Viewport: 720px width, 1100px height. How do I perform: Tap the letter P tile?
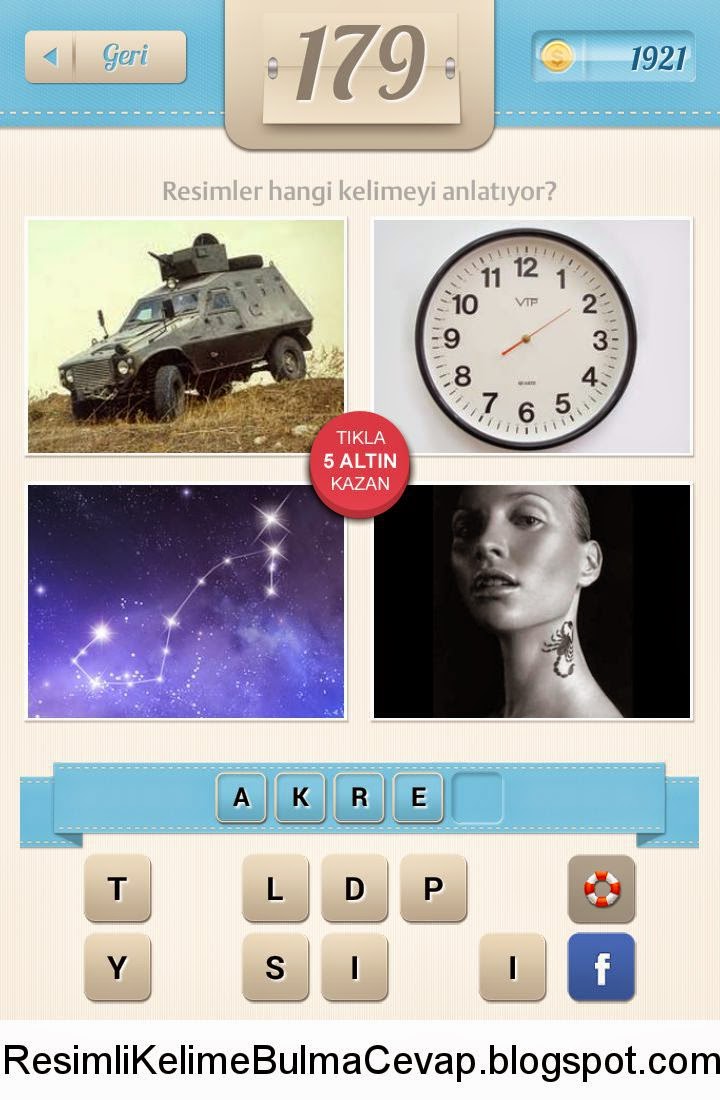[x=433, y=887]
